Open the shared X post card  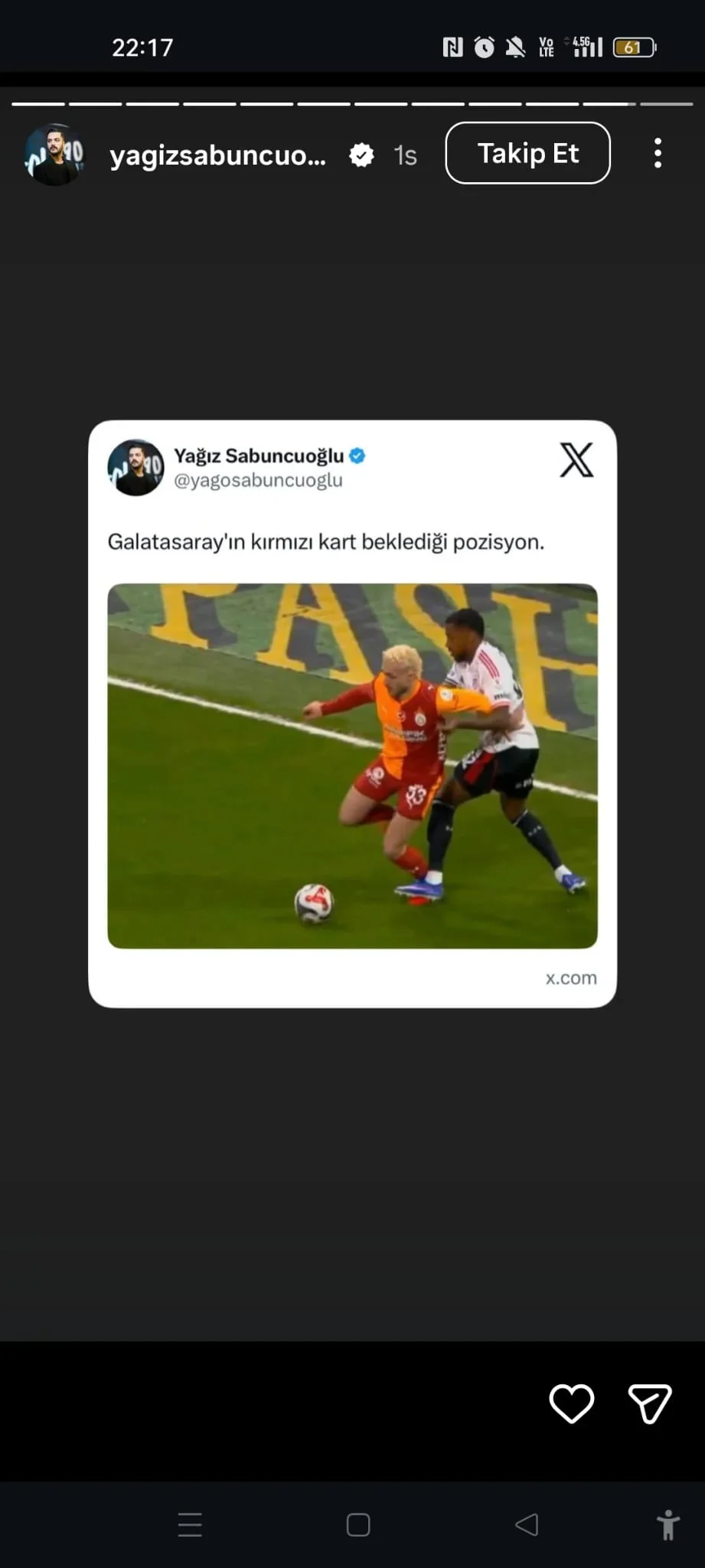(x=352, y=714)
